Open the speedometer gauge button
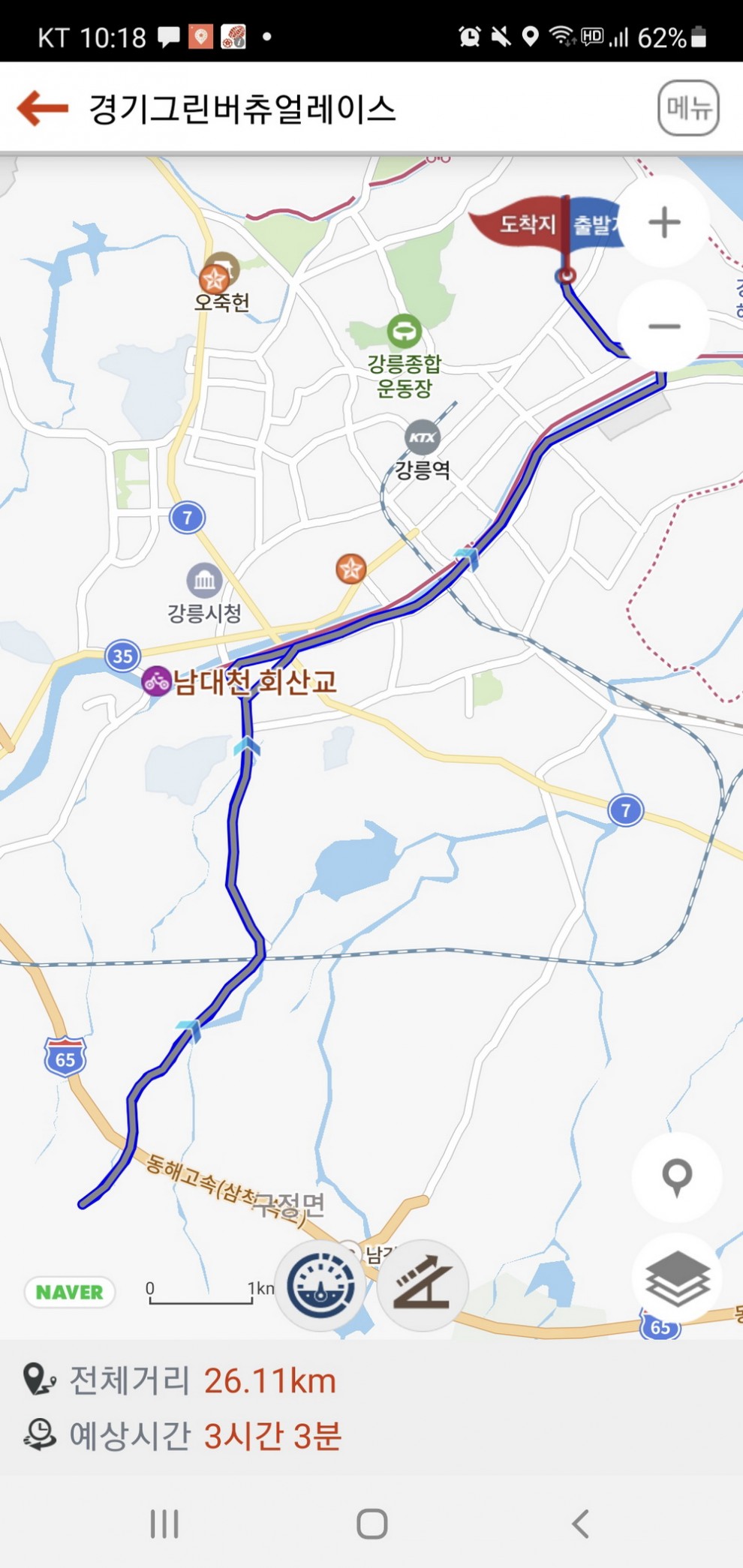This screenshot has height=1568, width=743. click(x=322, y=1286)
